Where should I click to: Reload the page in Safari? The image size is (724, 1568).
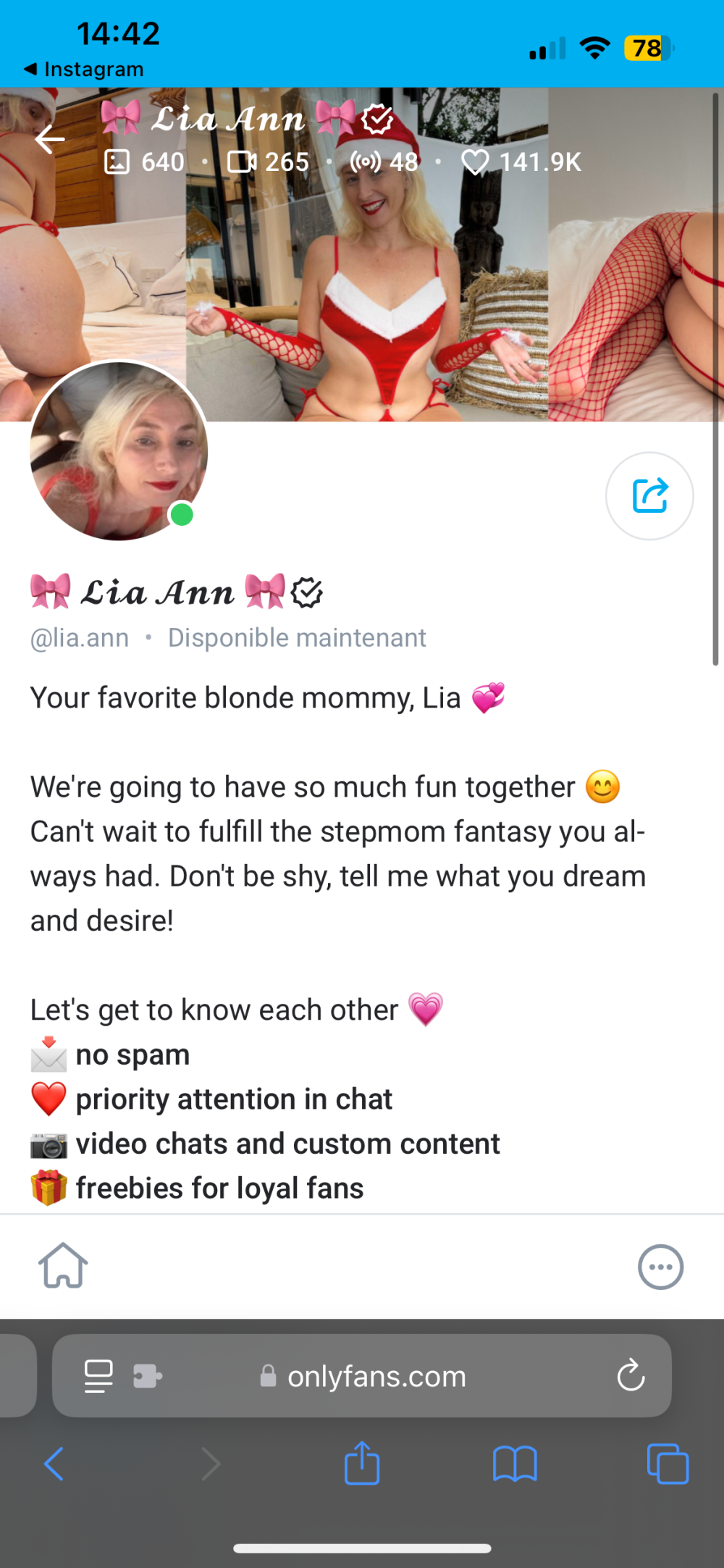[631, 1375]
